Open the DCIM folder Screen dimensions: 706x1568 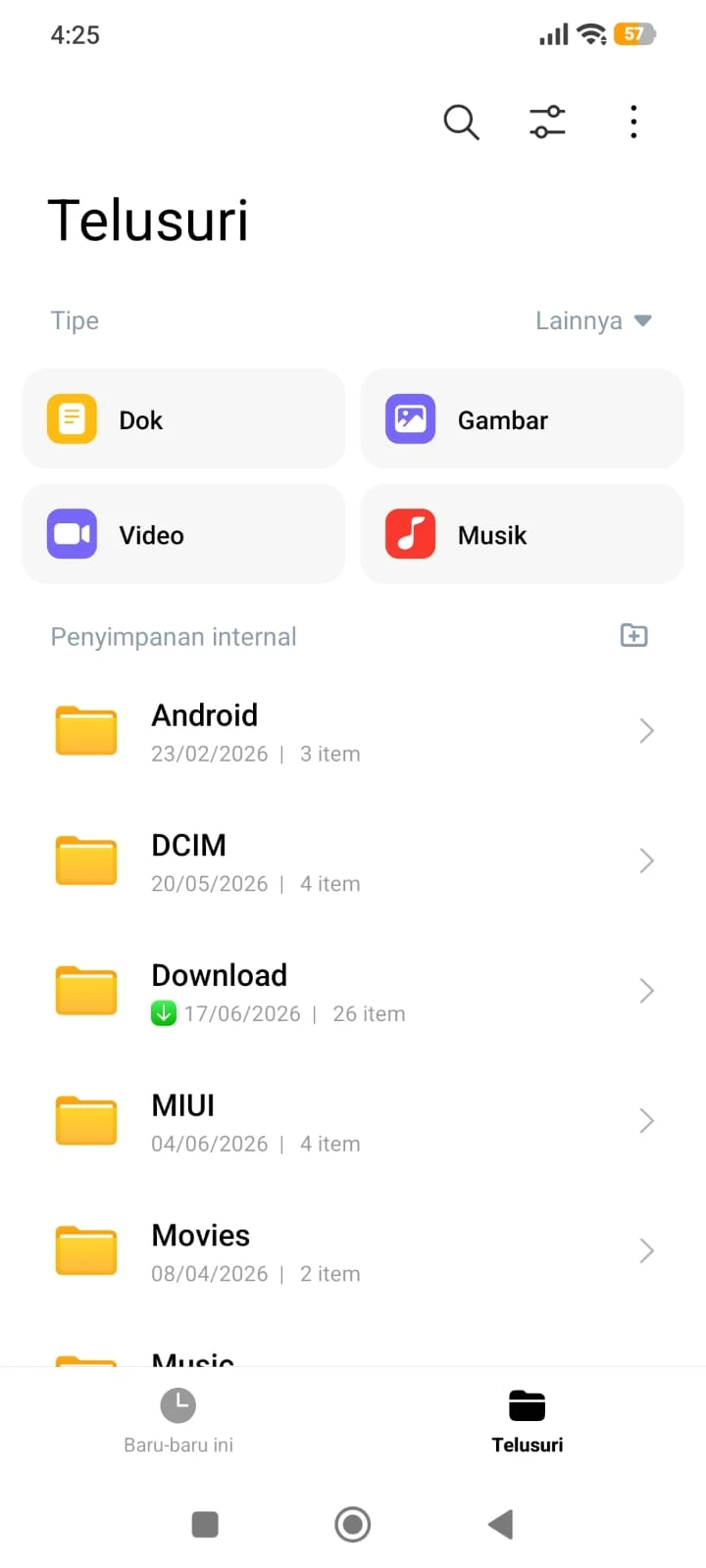click(353, 861)
